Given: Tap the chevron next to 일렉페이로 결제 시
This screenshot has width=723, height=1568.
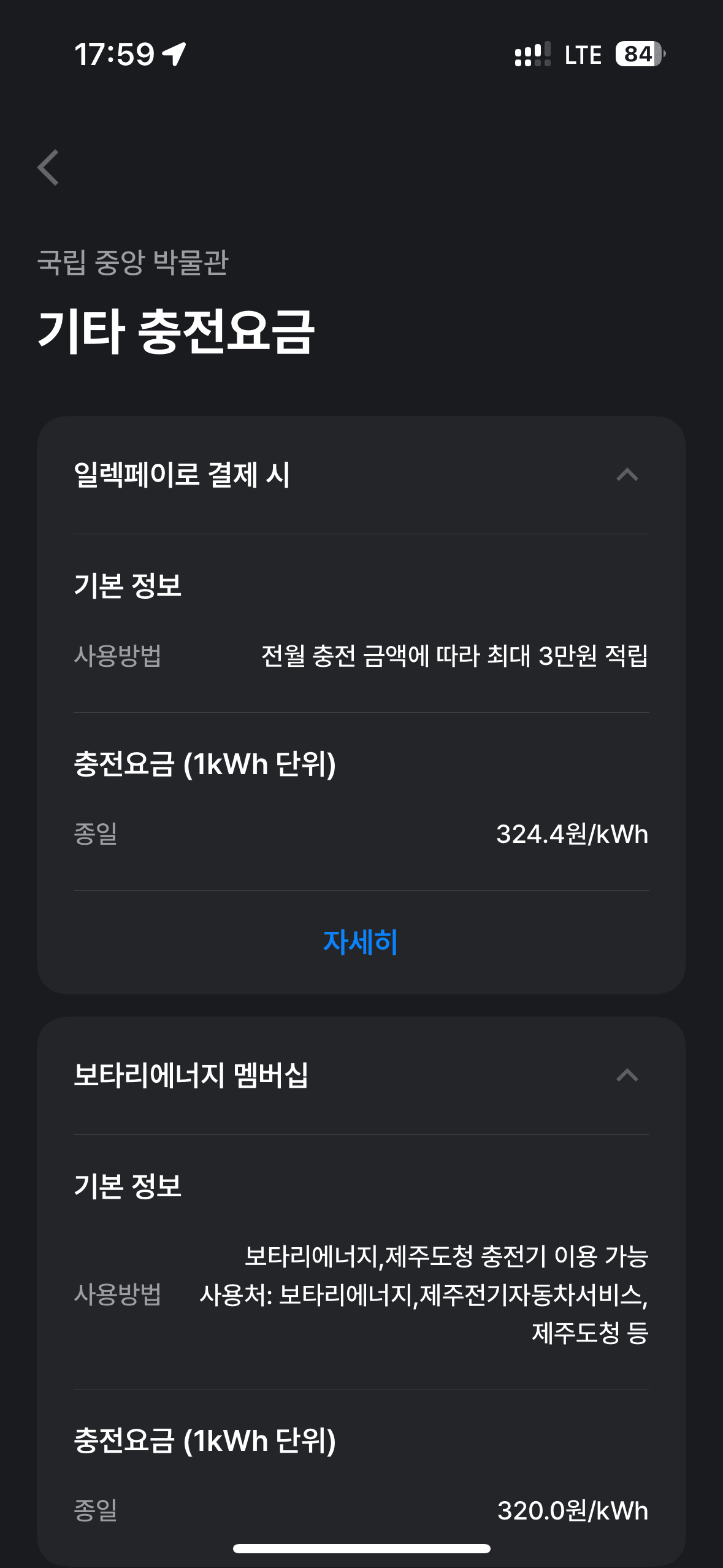Looking at the screenshot, I should coord(627,475).
